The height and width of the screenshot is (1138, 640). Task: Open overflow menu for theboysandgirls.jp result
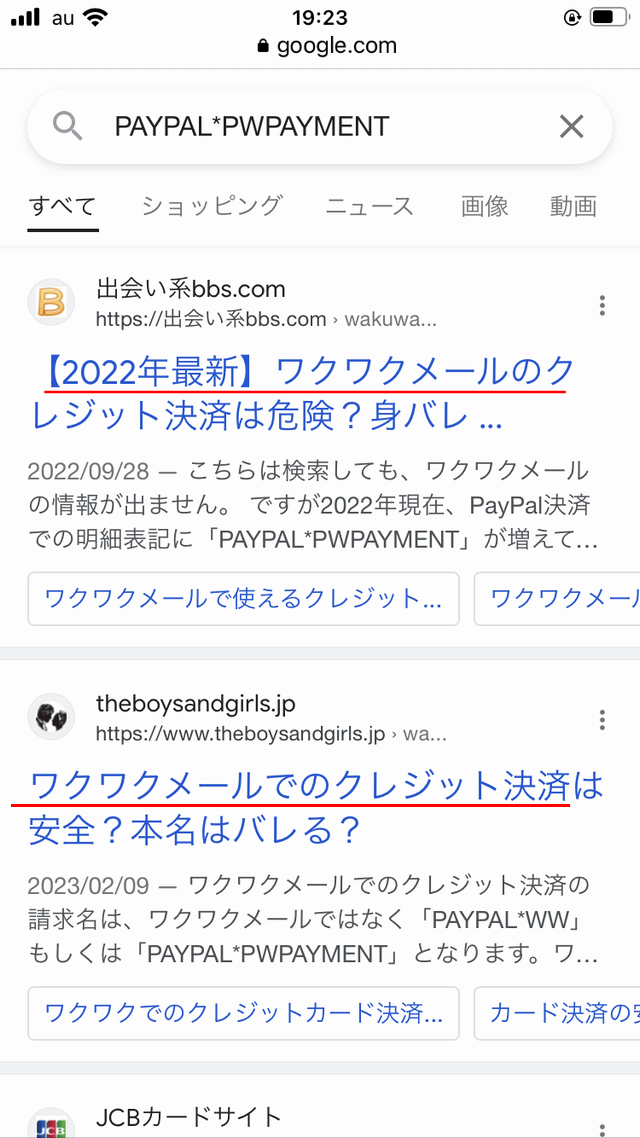tap(602, 719)
